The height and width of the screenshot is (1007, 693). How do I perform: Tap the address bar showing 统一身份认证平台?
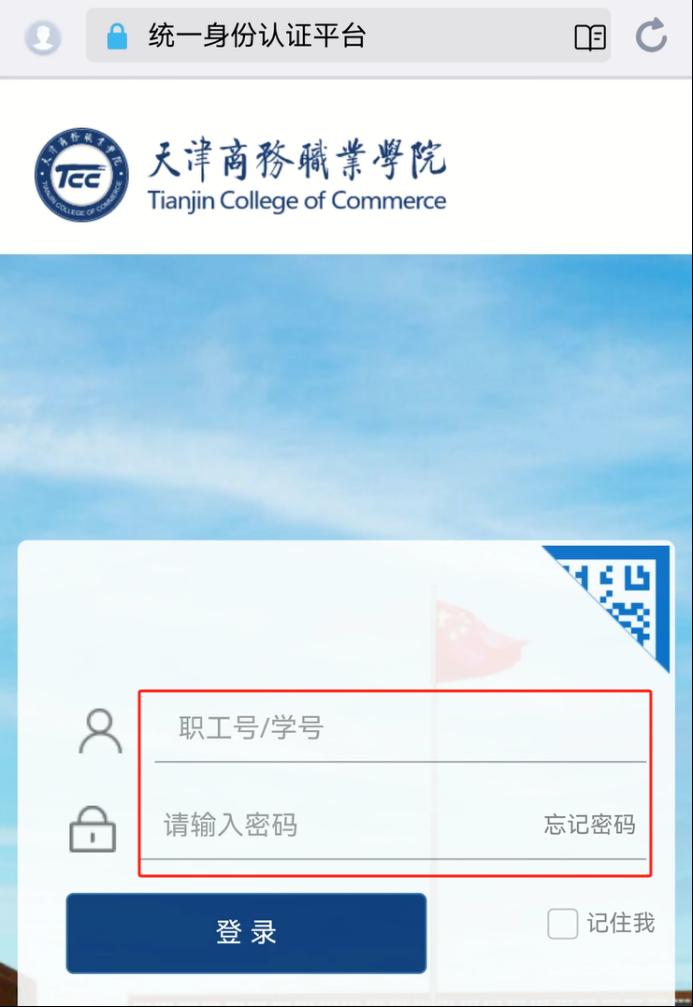click(x=330, y=37)
